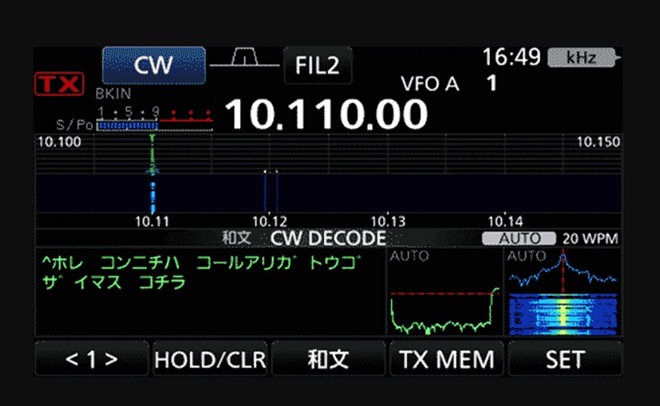Toggle the 和文 Japanese decode mode
This screenshot has width=660, height=406.
coord(328,359)
